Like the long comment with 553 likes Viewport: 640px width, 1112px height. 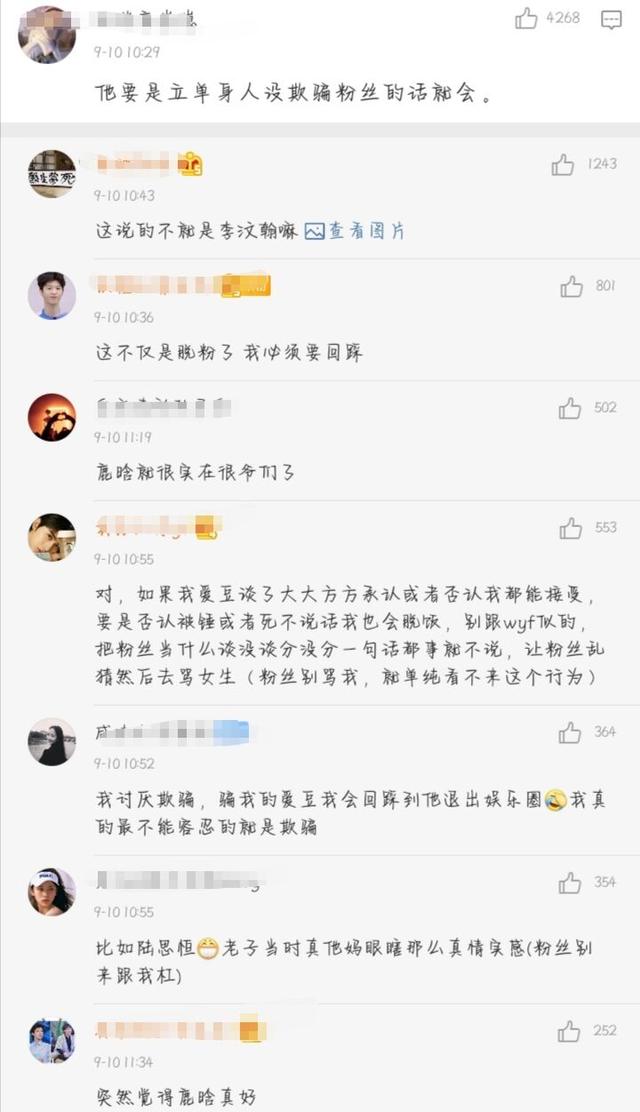tap(571, 528)
